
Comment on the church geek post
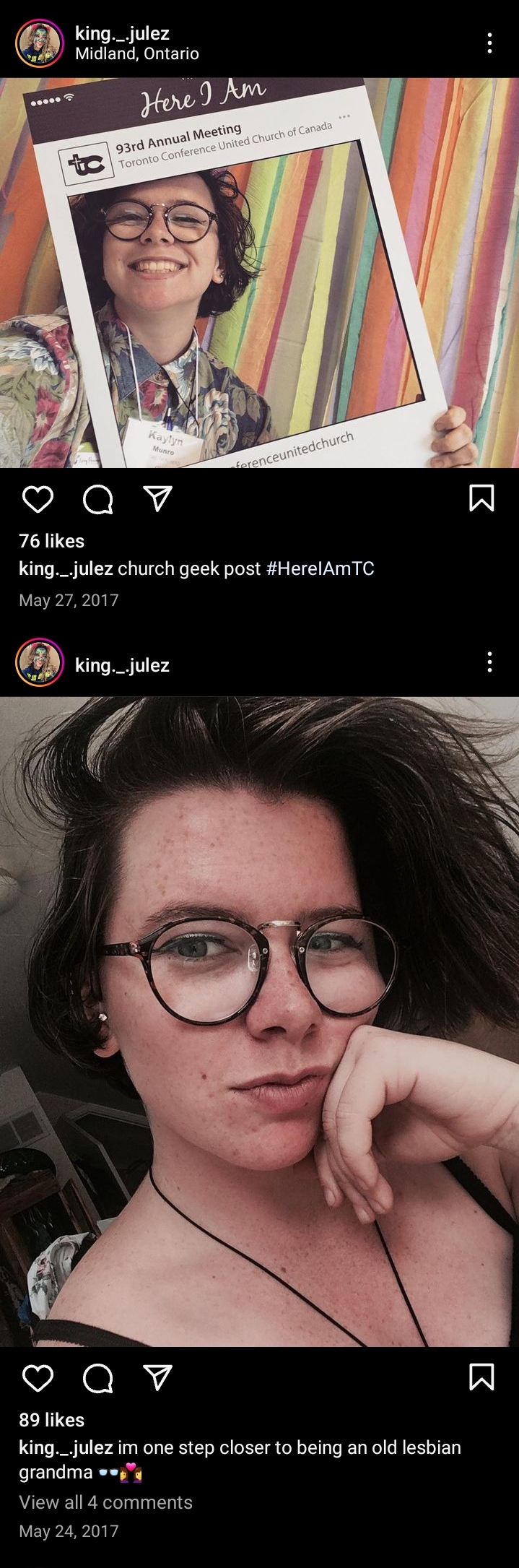pyautogui.click(x=97, y=499)
